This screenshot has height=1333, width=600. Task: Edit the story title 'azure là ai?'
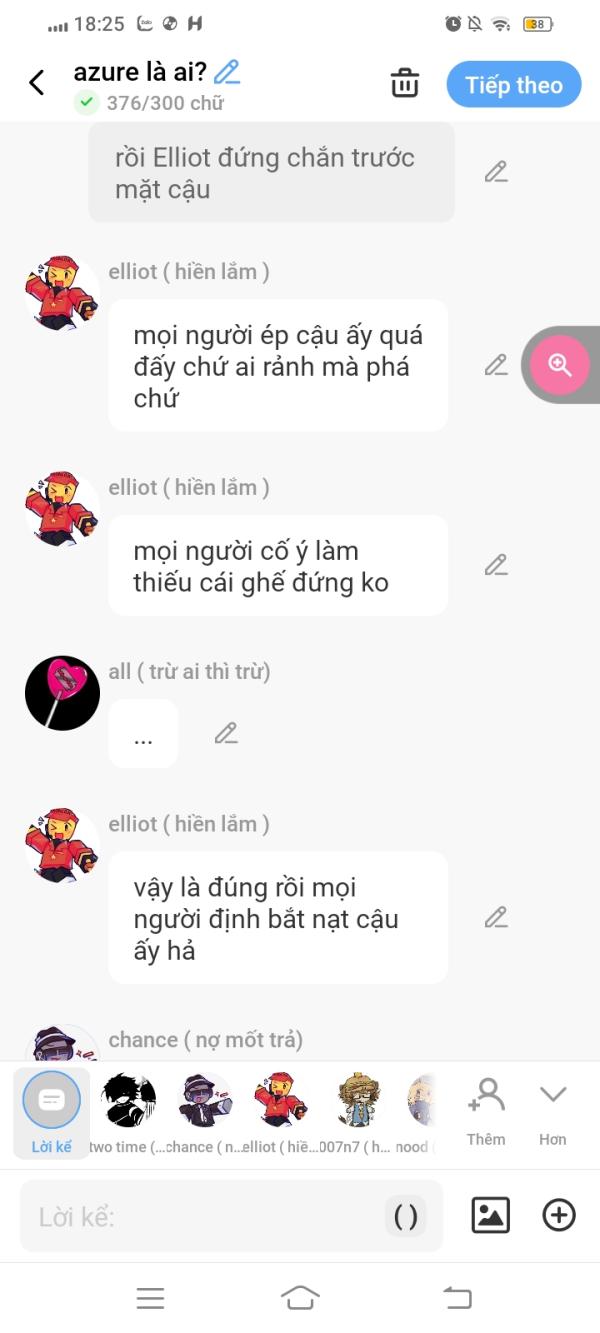(227, 72)
